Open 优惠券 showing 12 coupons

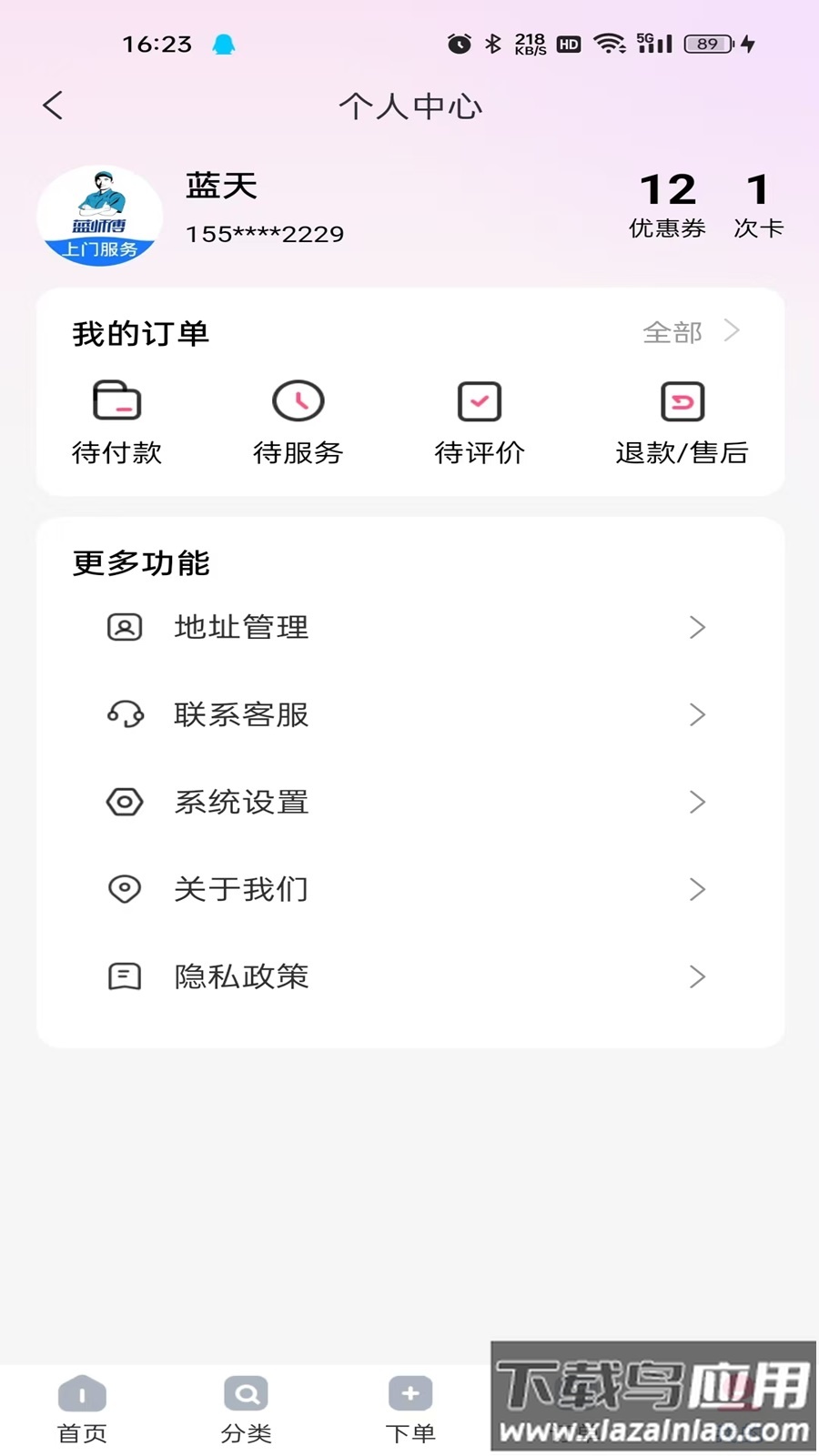[x=667, y=203]
